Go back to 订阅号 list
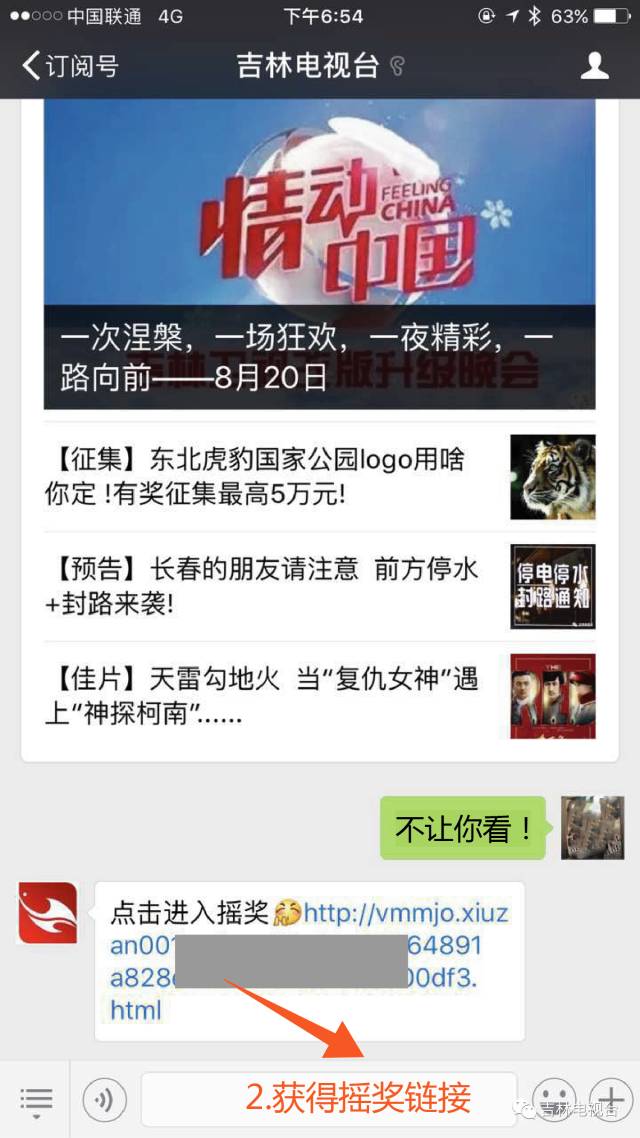This screenshot has height=1138, width=640. click(x=70, y=66)
